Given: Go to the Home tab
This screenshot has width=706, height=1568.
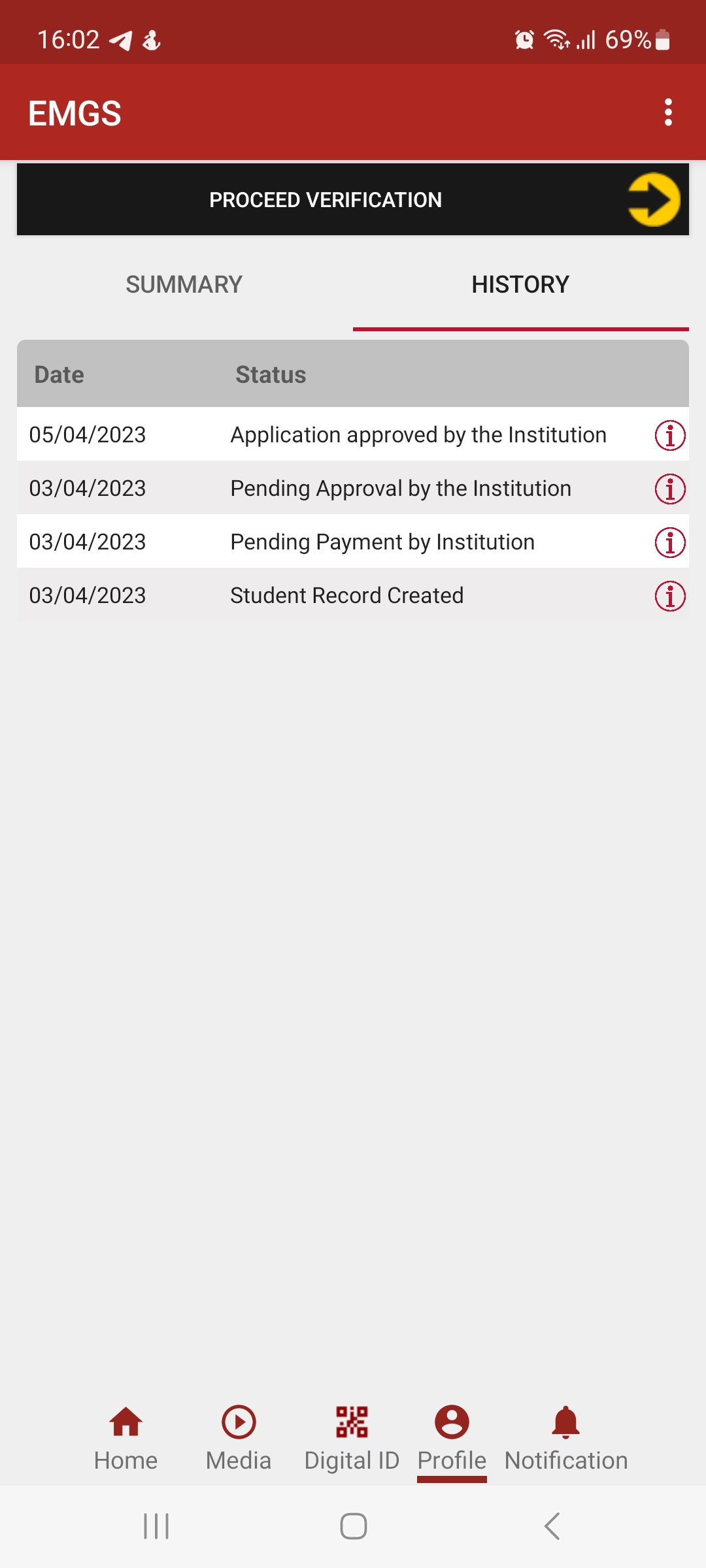Looking at the screenshot, I should pyautogui.click(x=126, y=1437).
